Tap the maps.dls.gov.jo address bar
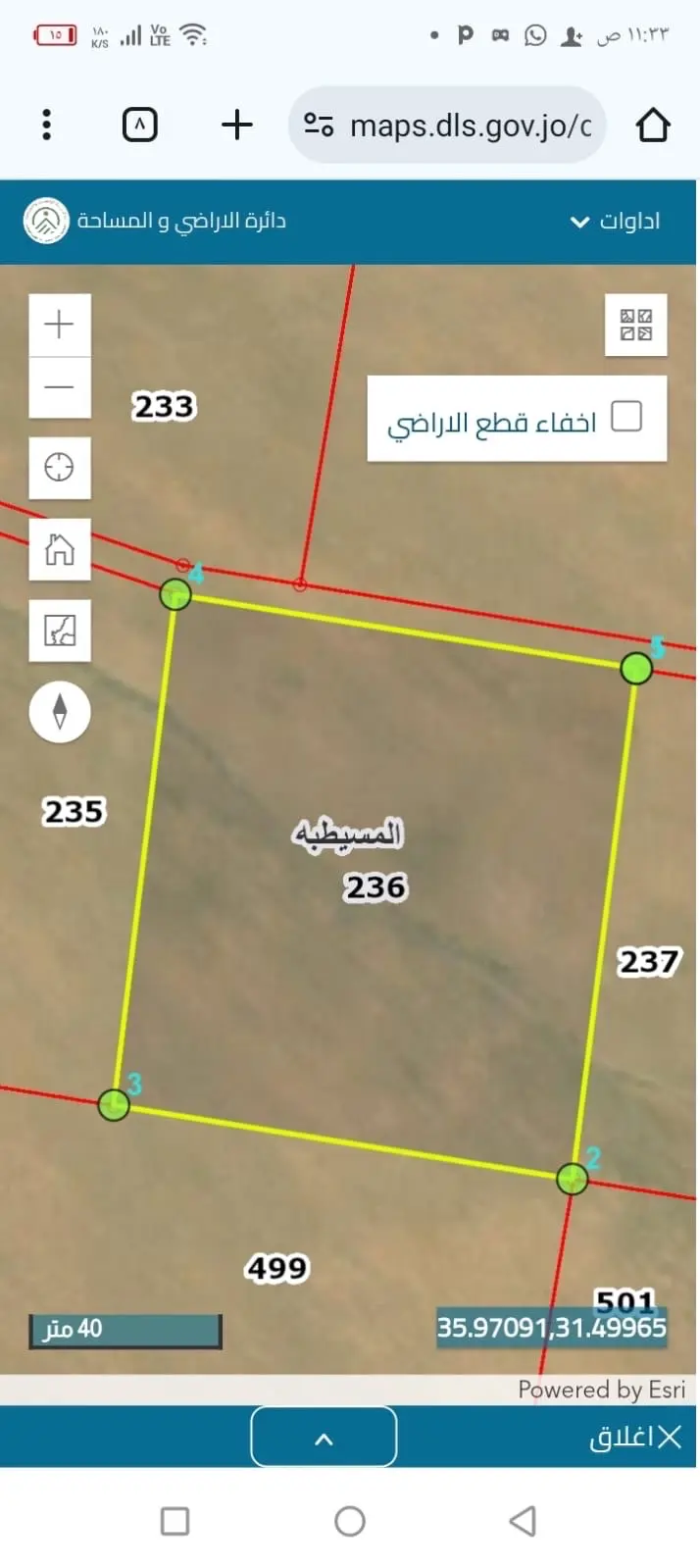Image resolution: width=700 pixels, height=1568 pixels. point(461,126)
